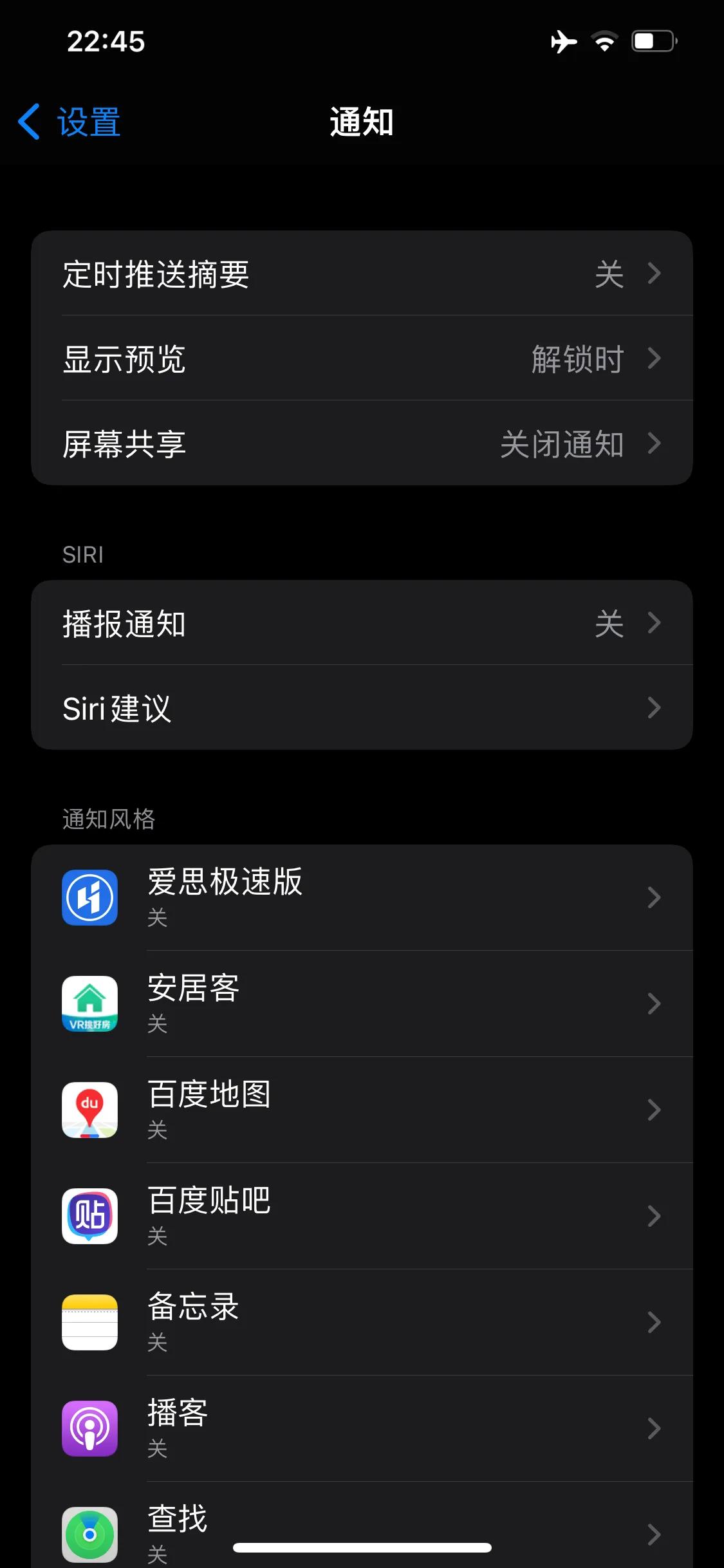Tap the 通知 title header
The width and height of the screenshot is (724, 1568).
pos(362,121)
